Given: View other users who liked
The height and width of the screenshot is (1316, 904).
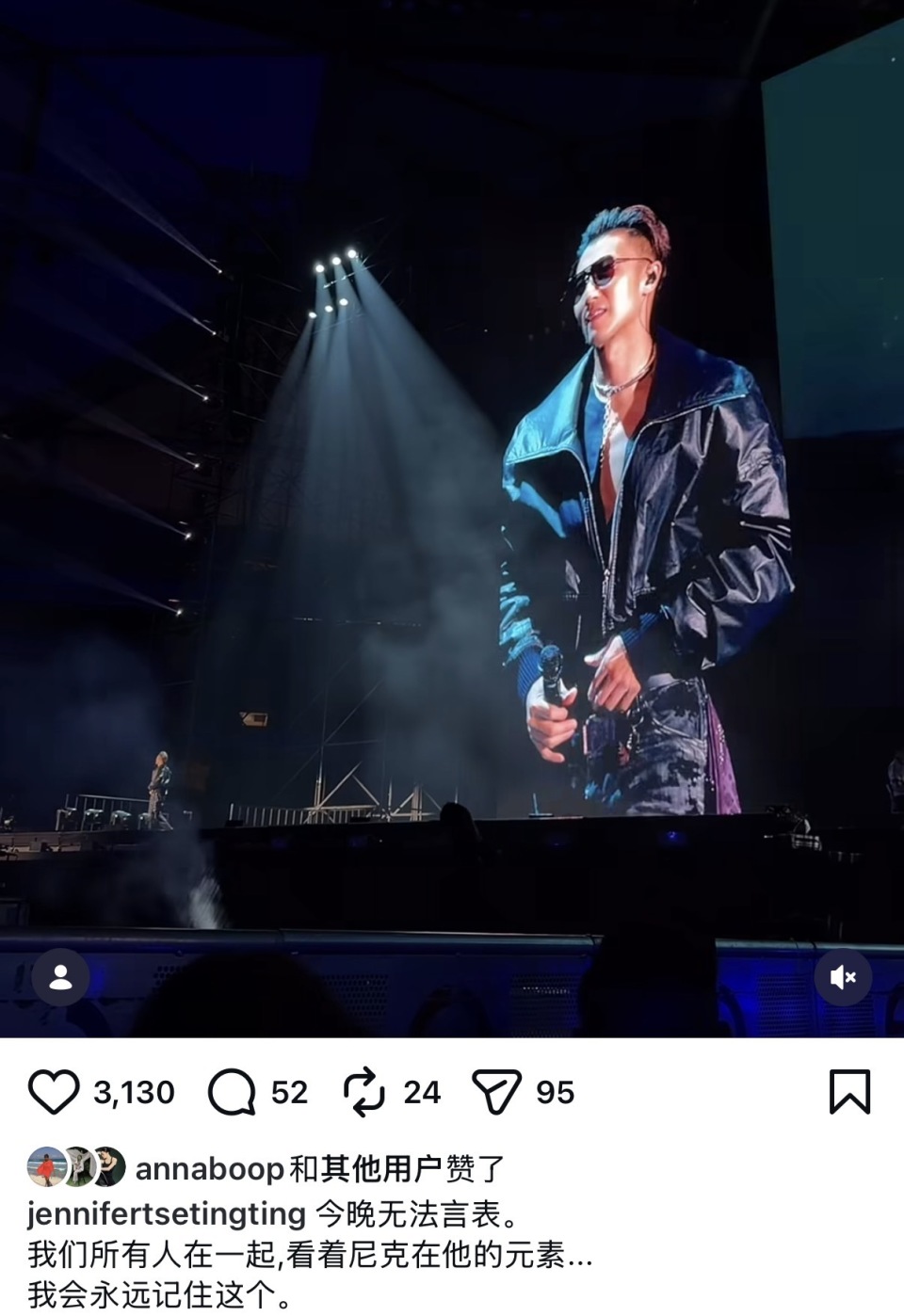Looking at the screenshot, I should [x=380, y=1169].
